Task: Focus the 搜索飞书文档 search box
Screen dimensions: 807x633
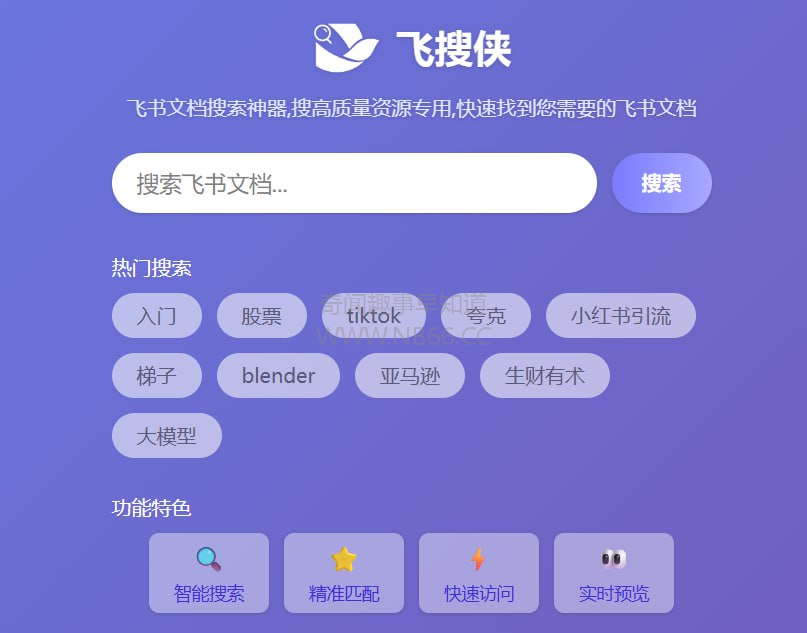Action: pyautogui.click(x=354, y=183)
